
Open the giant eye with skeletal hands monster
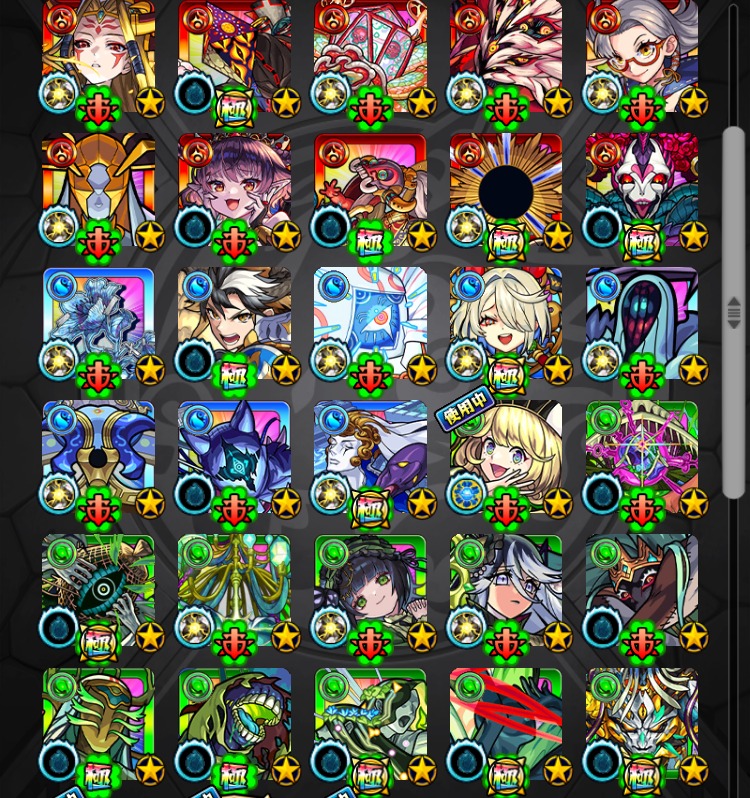(x=98, y=590)
